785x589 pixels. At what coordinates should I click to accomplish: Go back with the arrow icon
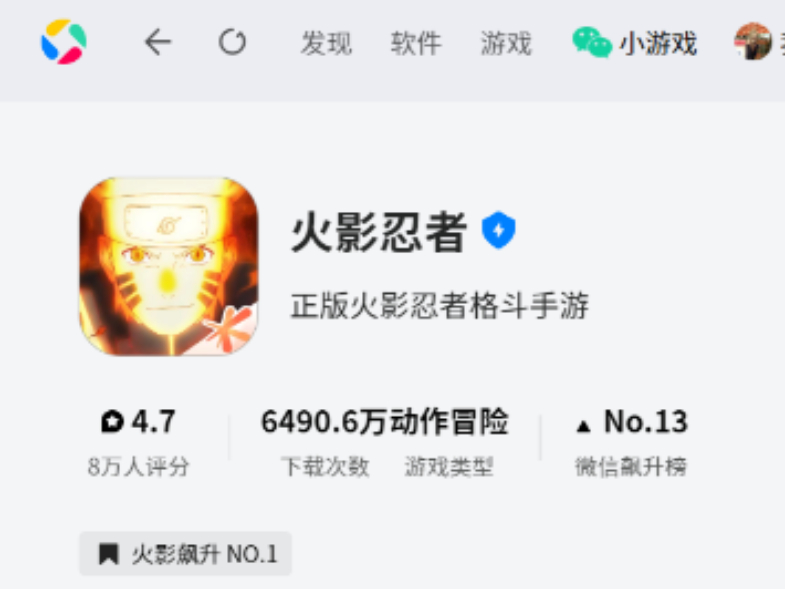pos(157,43)
